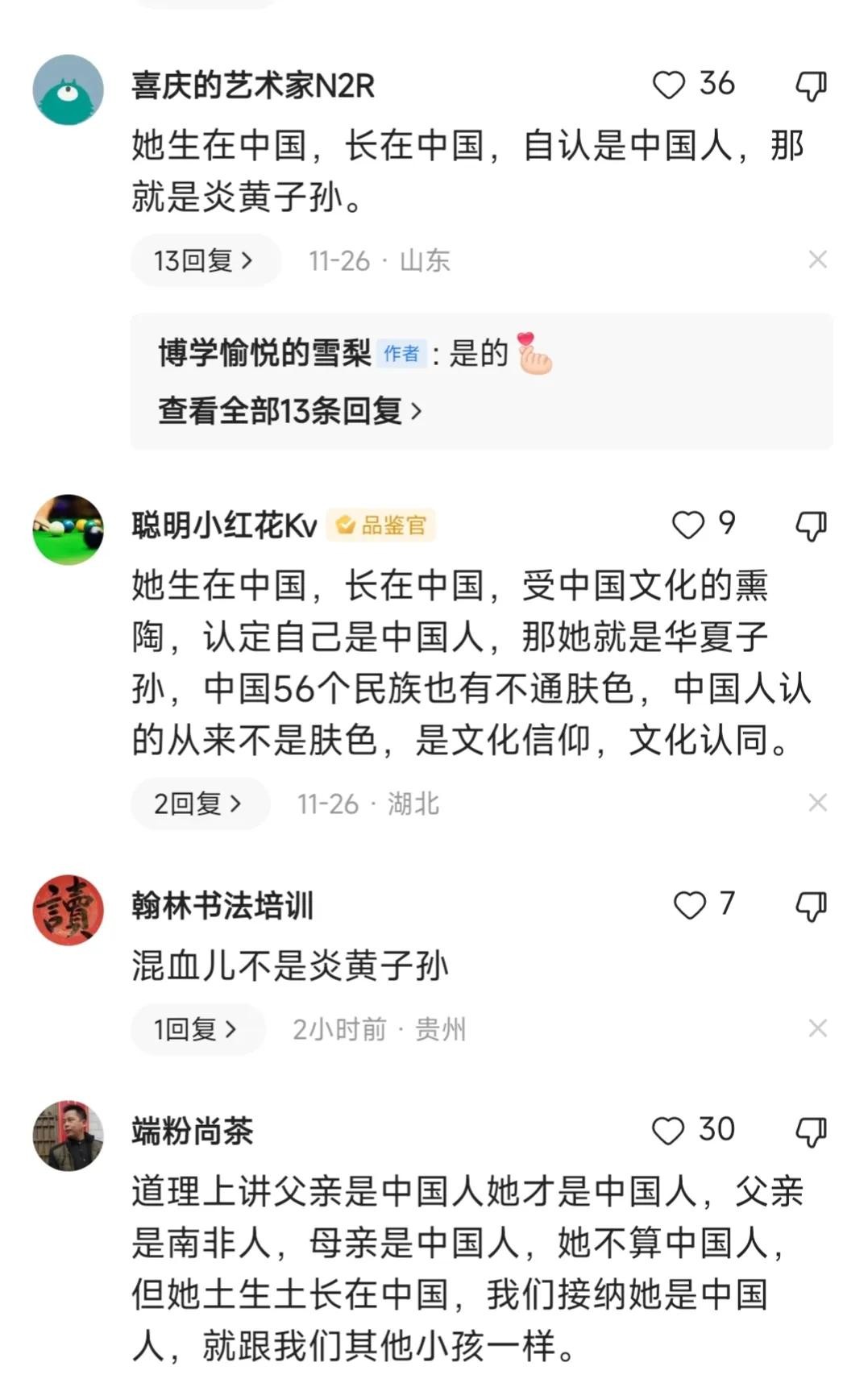Like the comment by 喜庆的艺术家N2R

pyautogui.click(x=669, y=85)
